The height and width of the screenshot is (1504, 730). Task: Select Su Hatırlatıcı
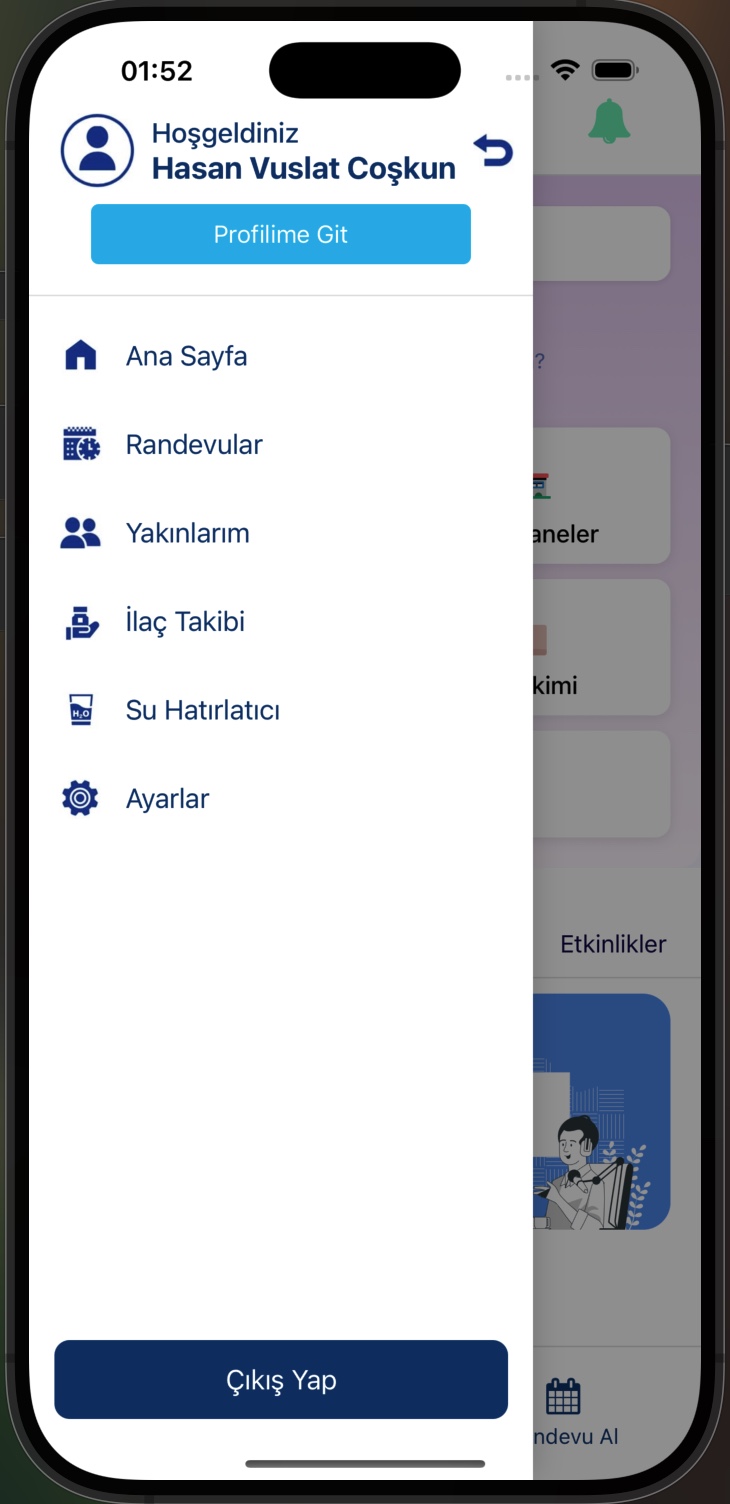(x=202, y=710)
